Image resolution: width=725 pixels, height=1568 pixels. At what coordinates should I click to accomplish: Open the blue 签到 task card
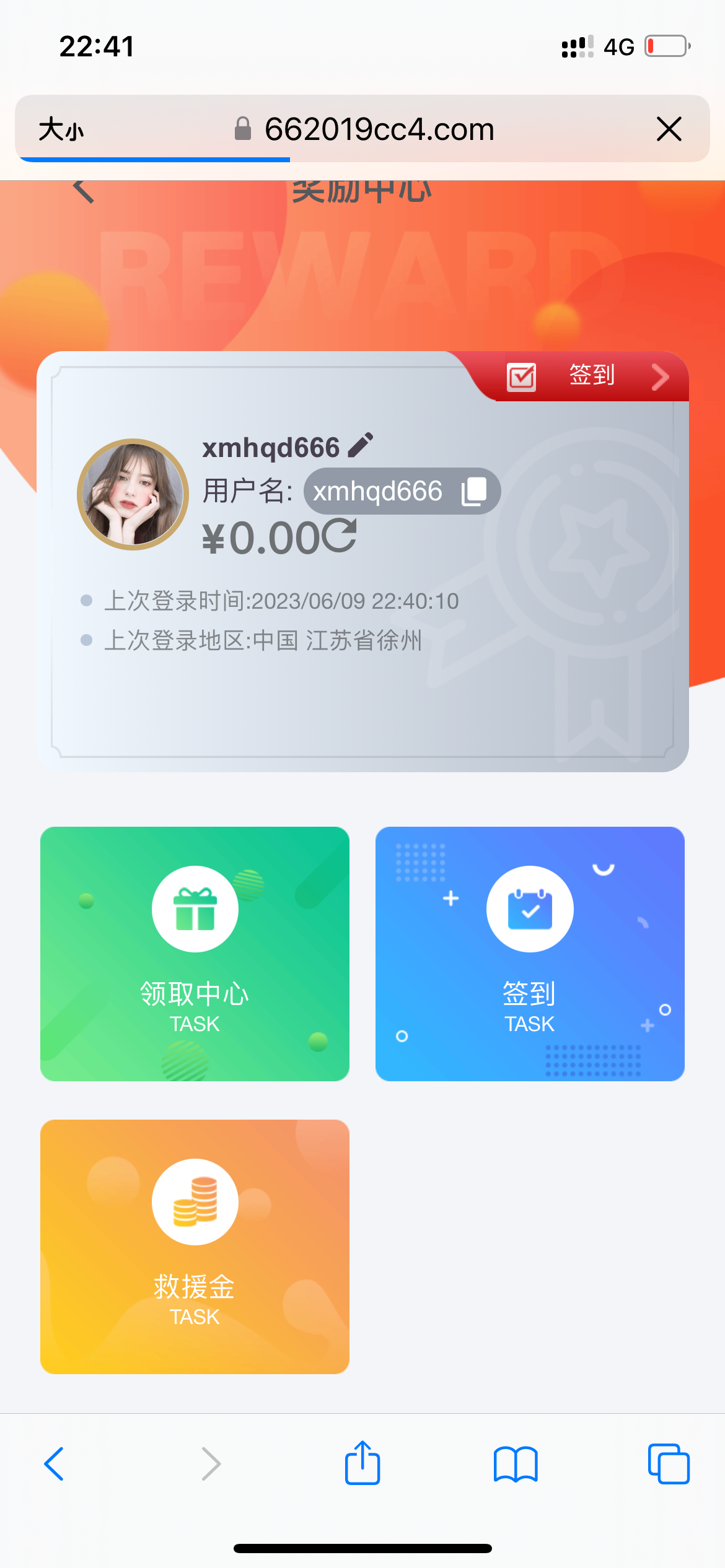[530, 954]
